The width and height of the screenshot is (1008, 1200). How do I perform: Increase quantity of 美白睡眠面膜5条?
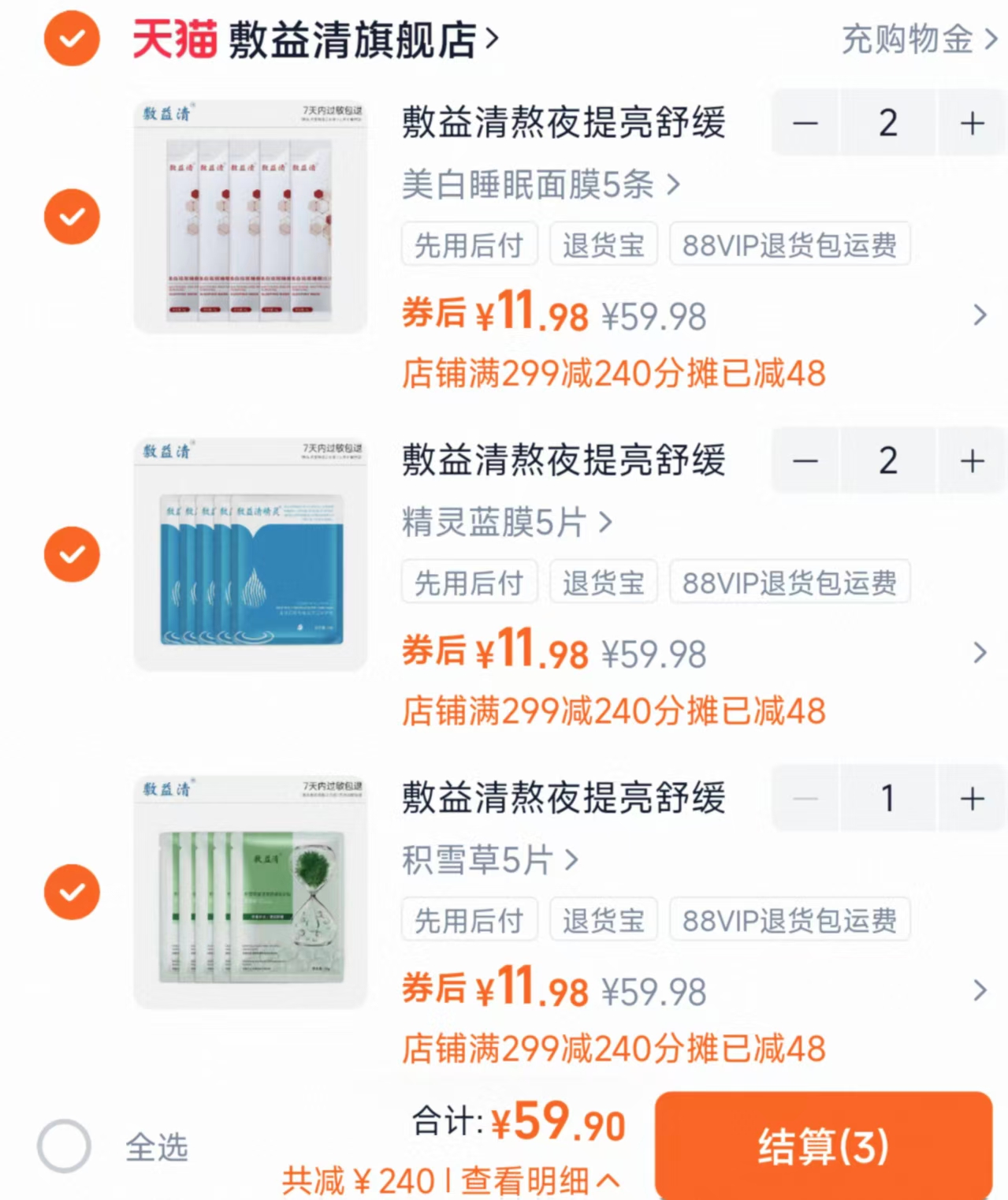pos(972,123)
